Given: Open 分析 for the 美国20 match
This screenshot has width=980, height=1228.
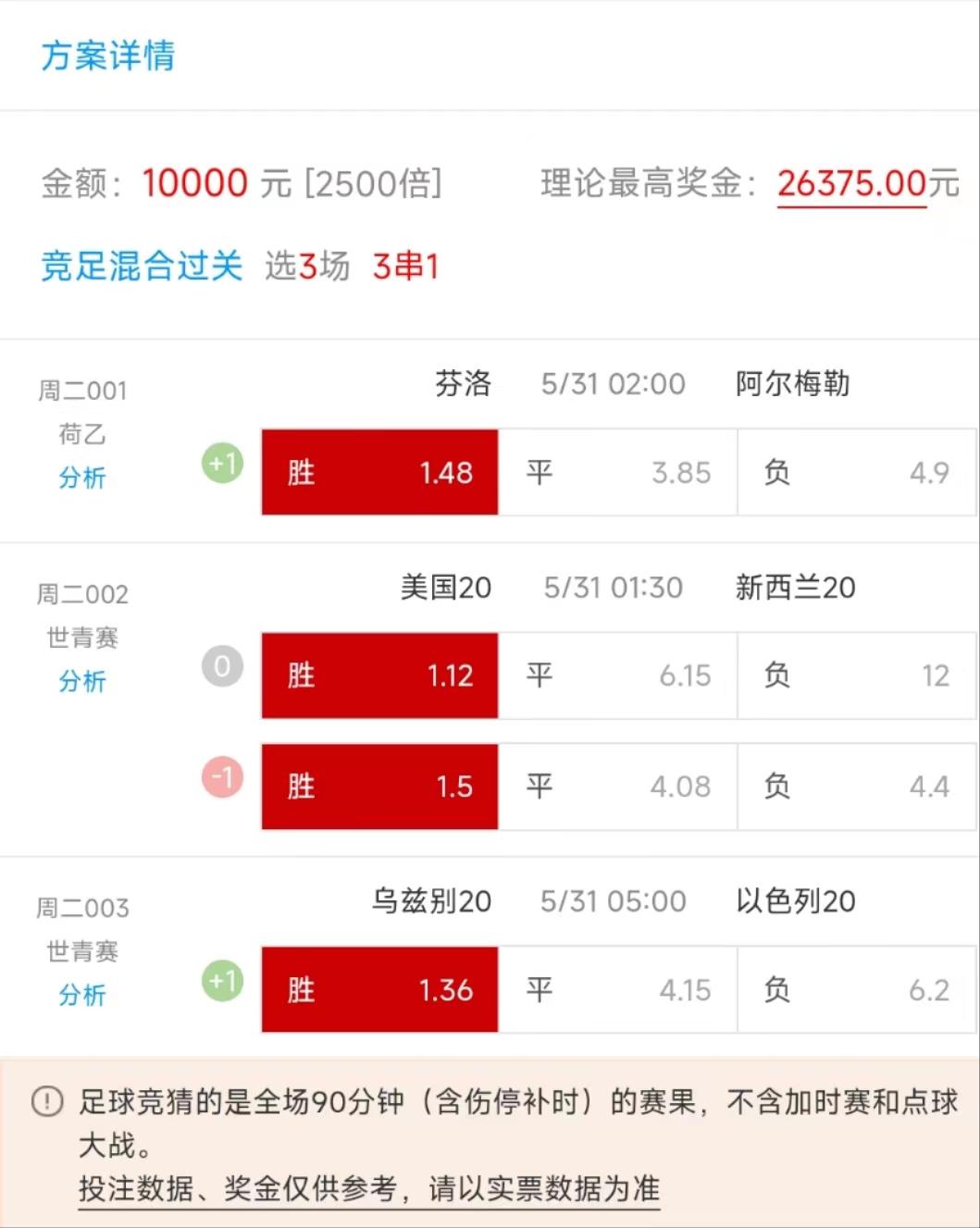Looking at the screenshot, I should click(82, 682).
